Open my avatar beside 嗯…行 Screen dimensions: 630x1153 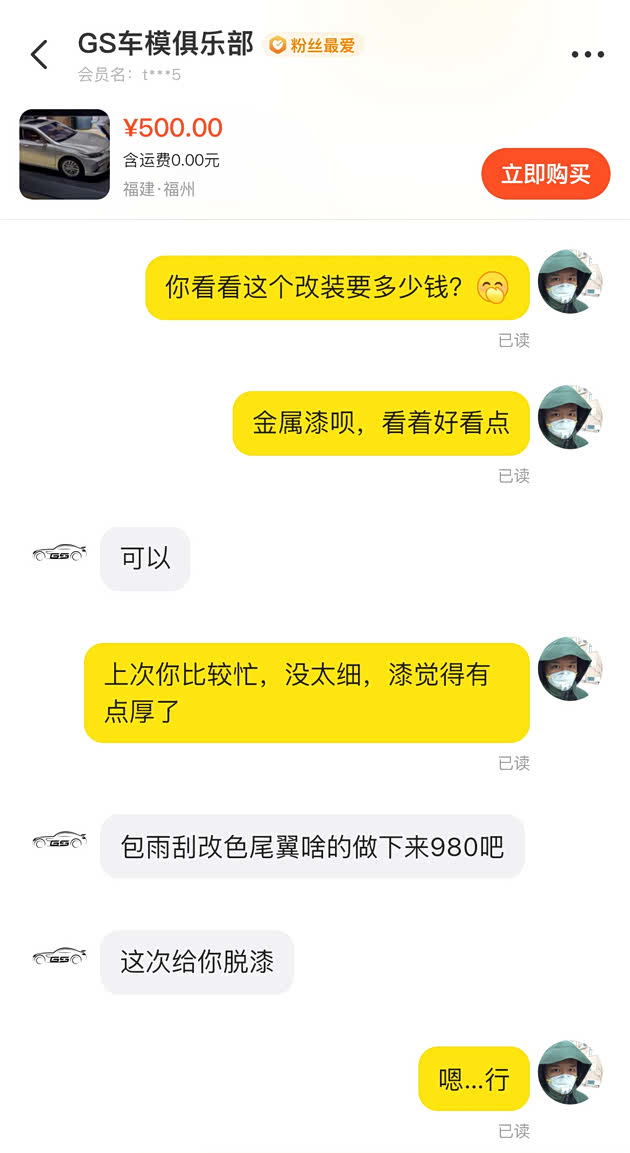pyautogui.click(x=570, y=1072)
